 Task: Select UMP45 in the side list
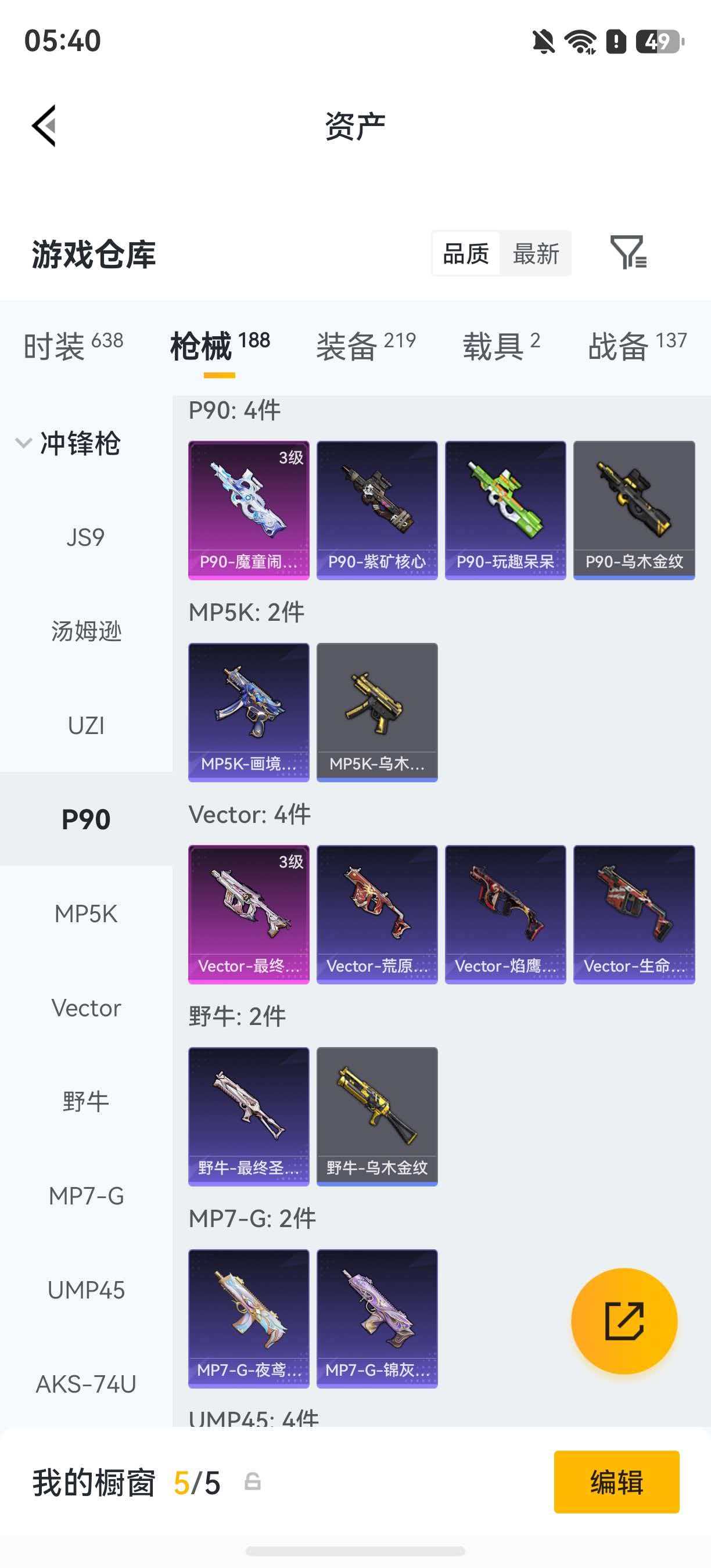(x=86, y=1290)
